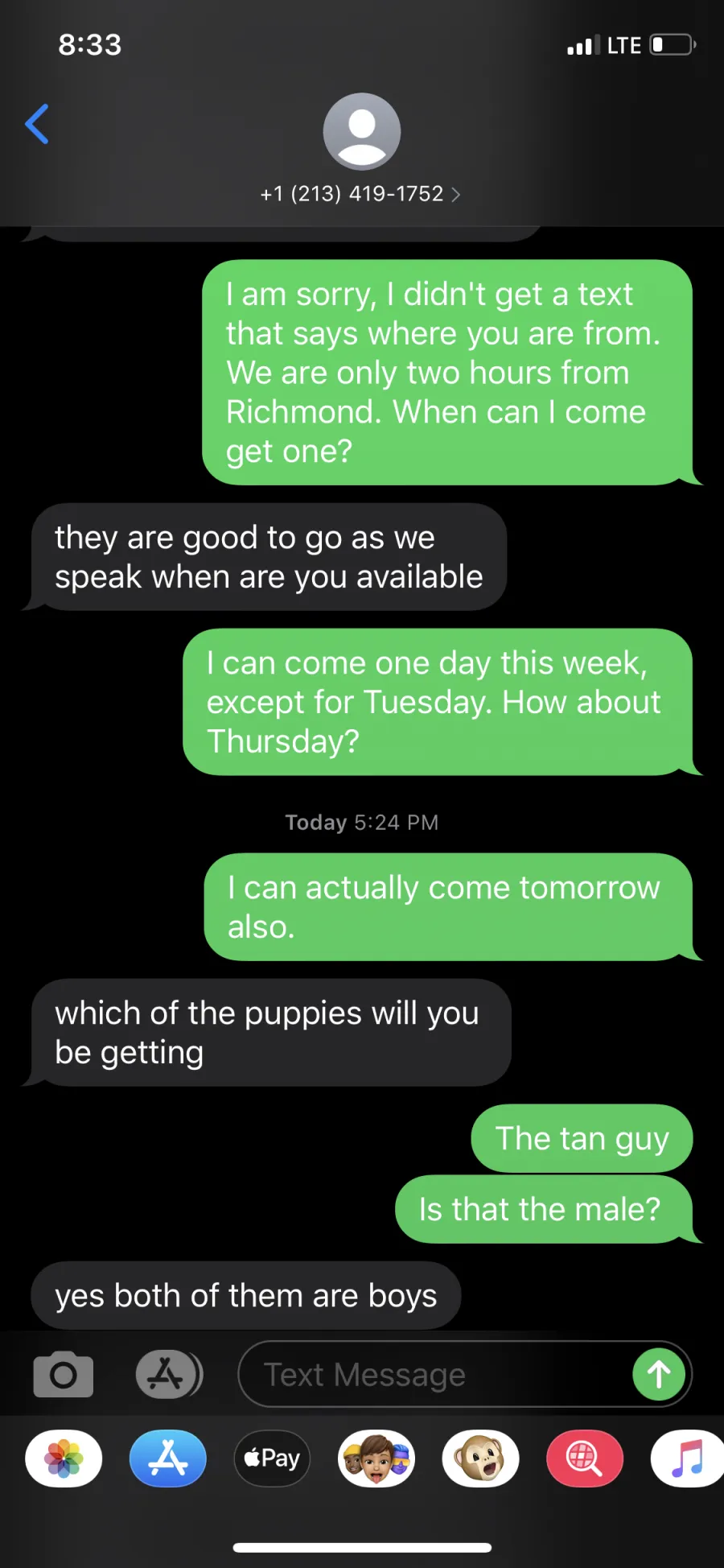Send the message with the green arrow
The height and width of the screenshot is (1568, 724).
659,1374
